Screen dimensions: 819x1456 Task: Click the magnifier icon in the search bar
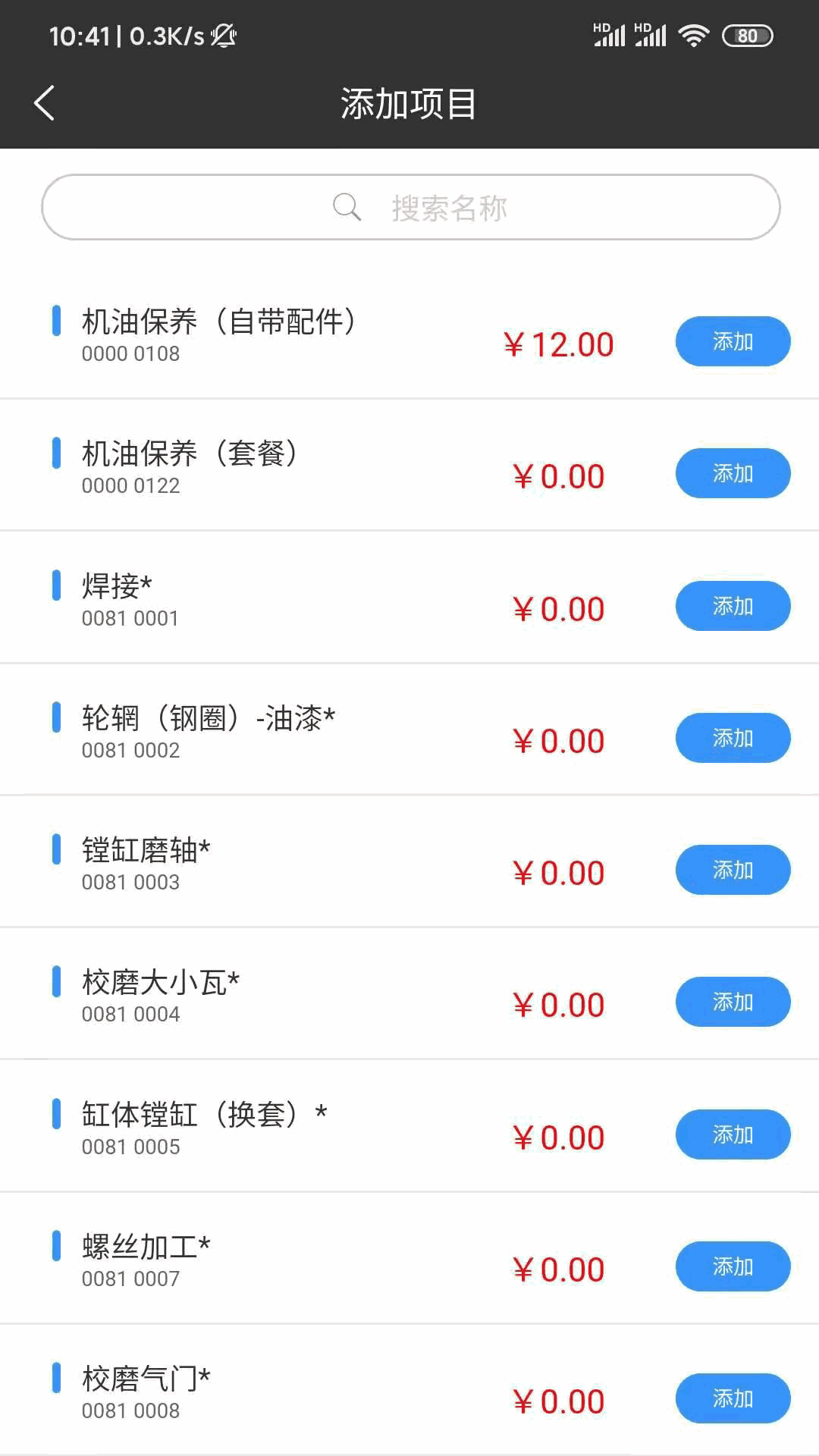pyautogui.click(x=346, y=206)
